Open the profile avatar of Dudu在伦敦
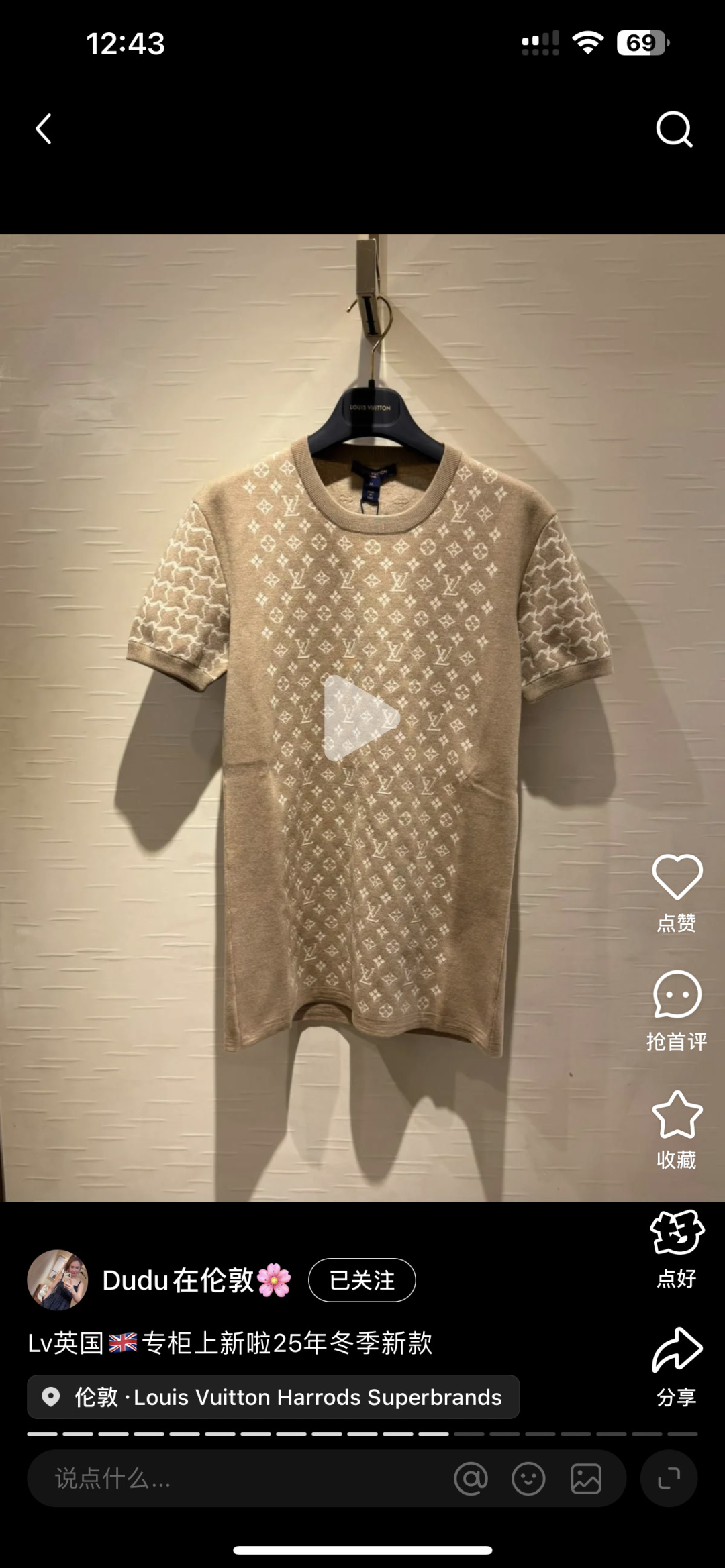The image size is (725, 1568). point(58,1279)
